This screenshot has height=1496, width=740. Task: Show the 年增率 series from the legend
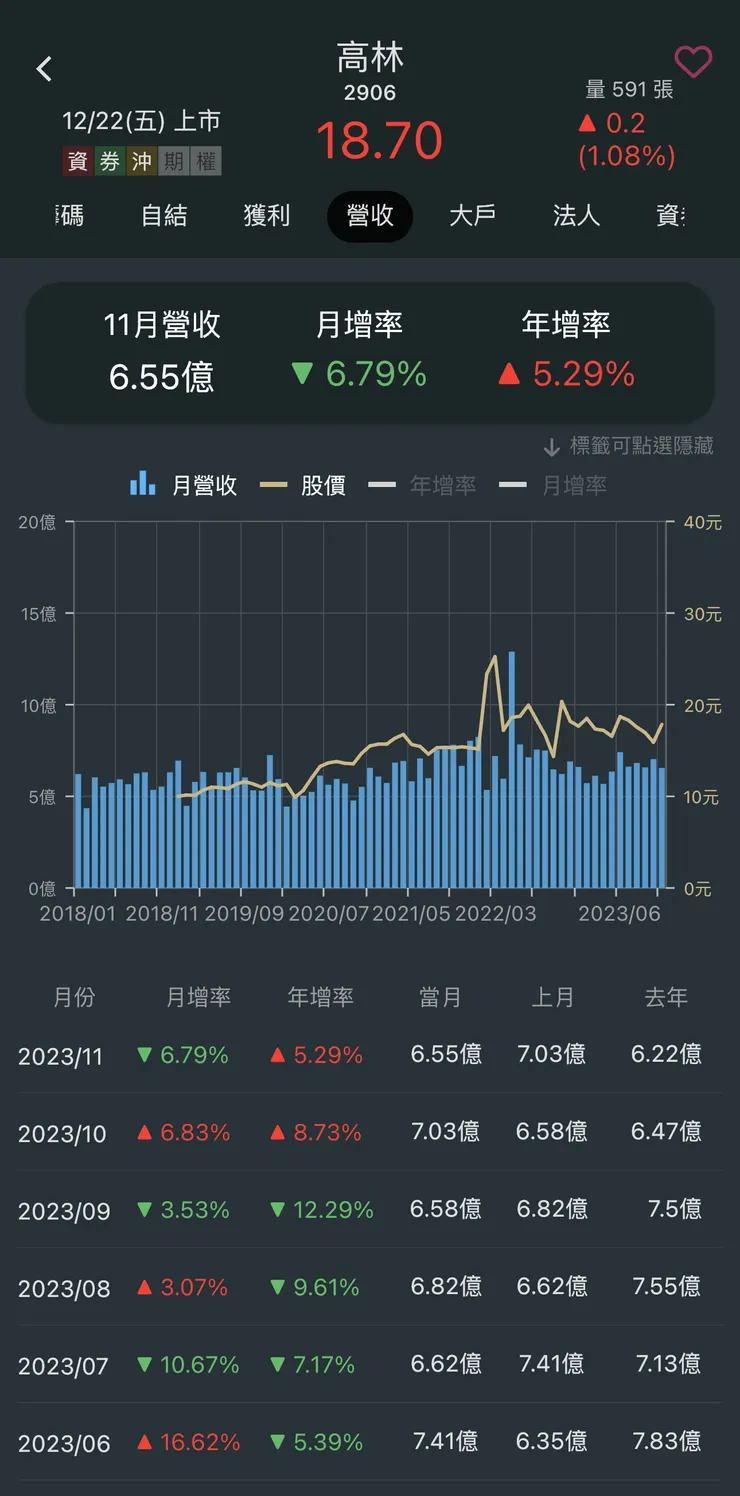pyautogui.click(x=437, y=484)
